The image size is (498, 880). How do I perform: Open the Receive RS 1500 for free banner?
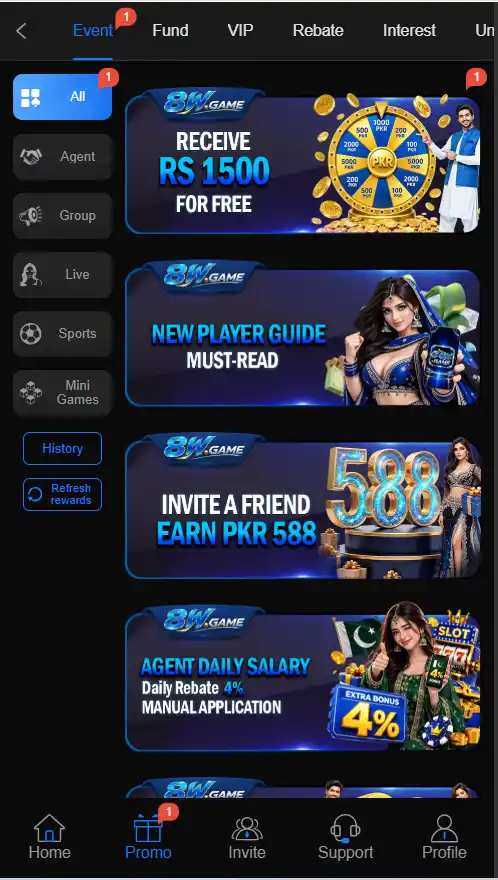pyautogui.click(x=303, y=161)
